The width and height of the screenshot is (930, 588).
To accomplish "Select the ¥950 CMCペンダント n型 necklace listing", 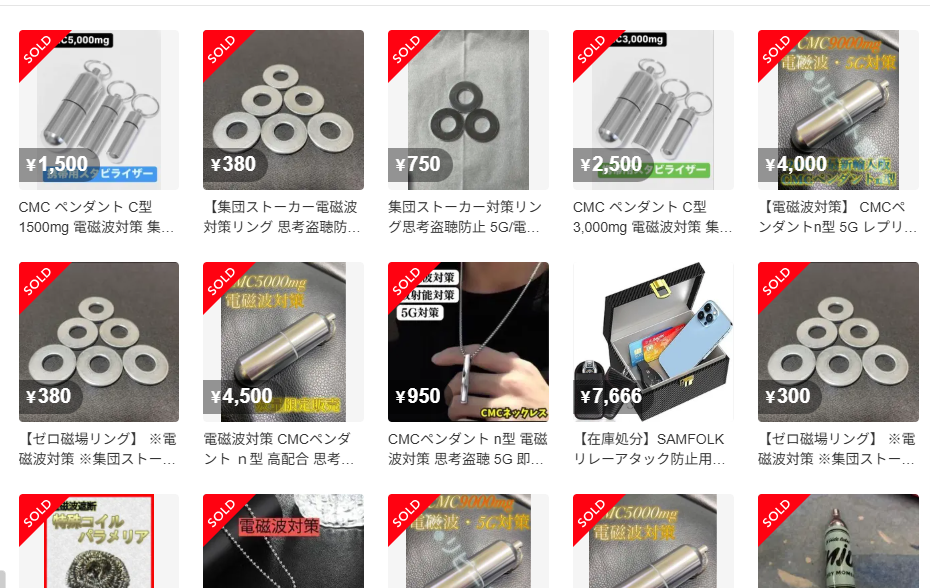I will tap(468, 342).
